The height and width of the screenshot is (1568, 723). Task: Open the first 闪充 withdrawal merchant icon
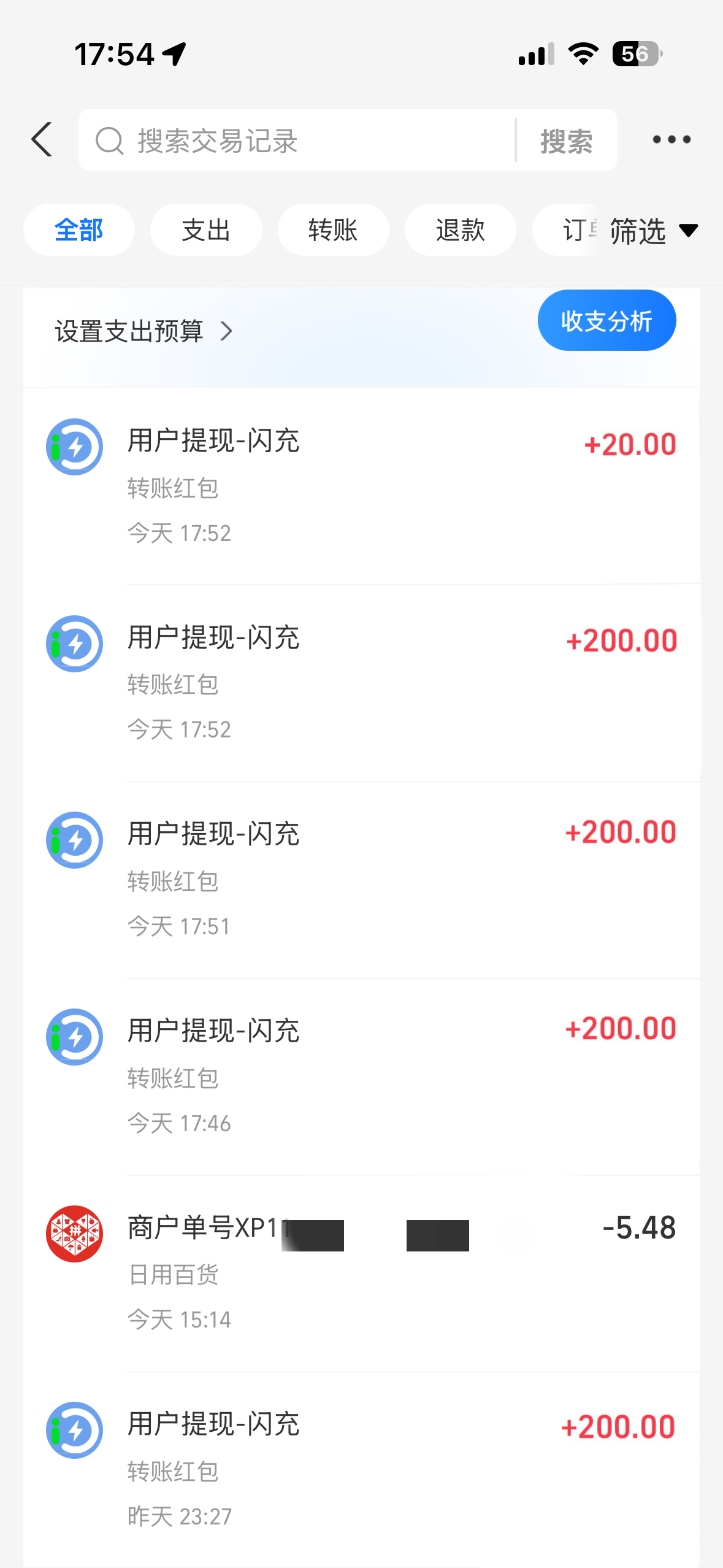74,447
